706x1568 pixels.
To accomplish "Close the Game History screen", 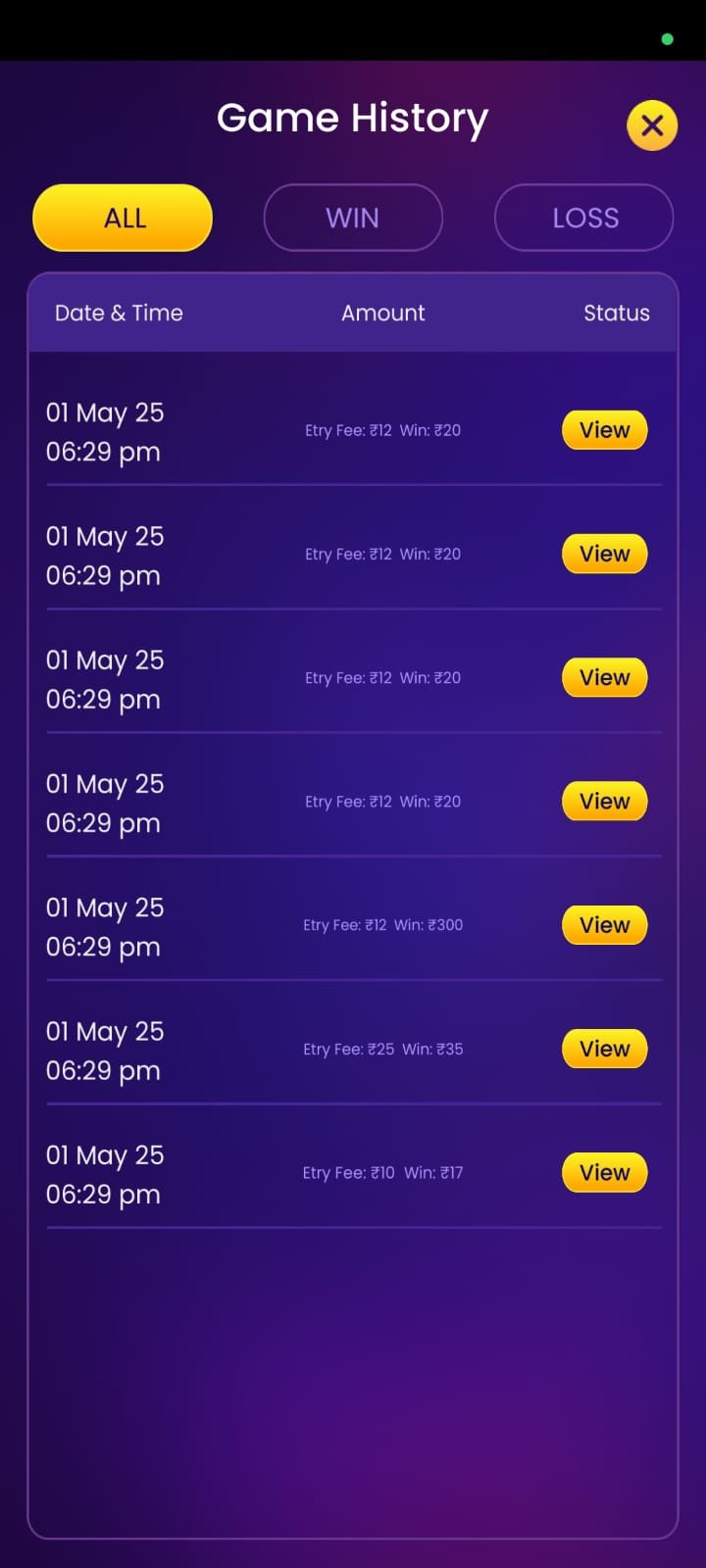I will pyautogui.click(x=652, y=125).
